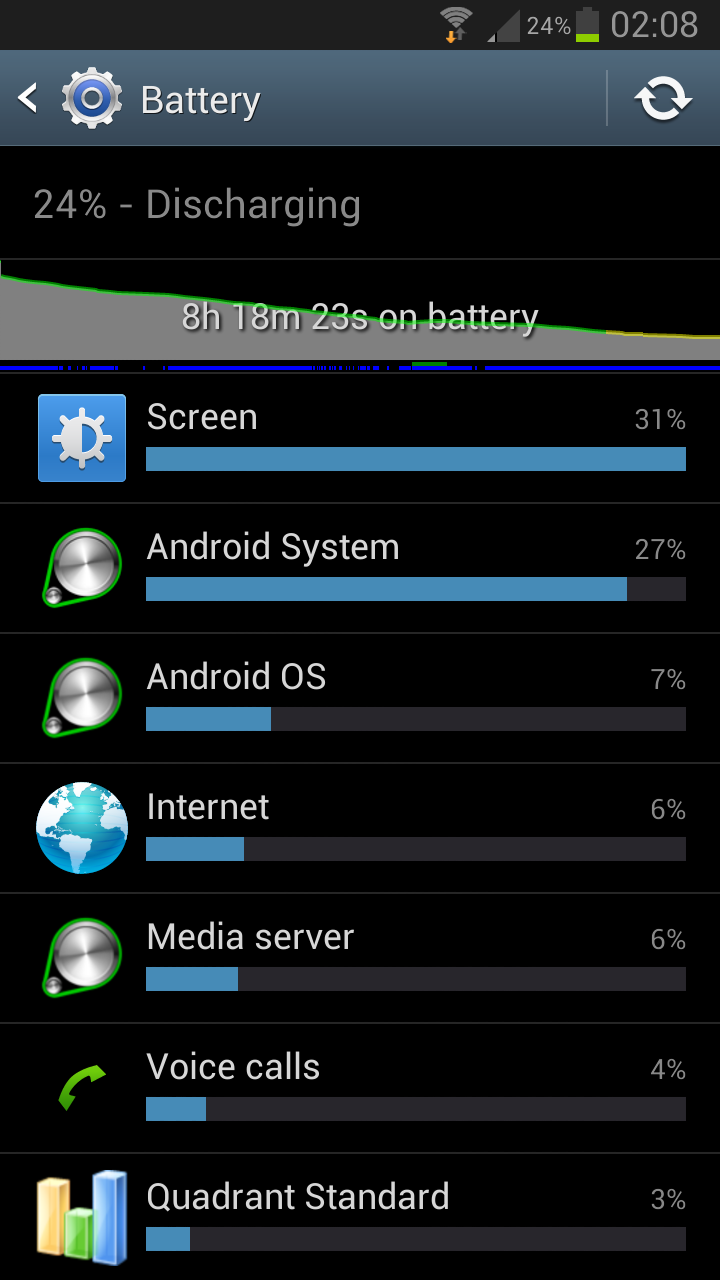Open Media server usage details

point(360,958)
